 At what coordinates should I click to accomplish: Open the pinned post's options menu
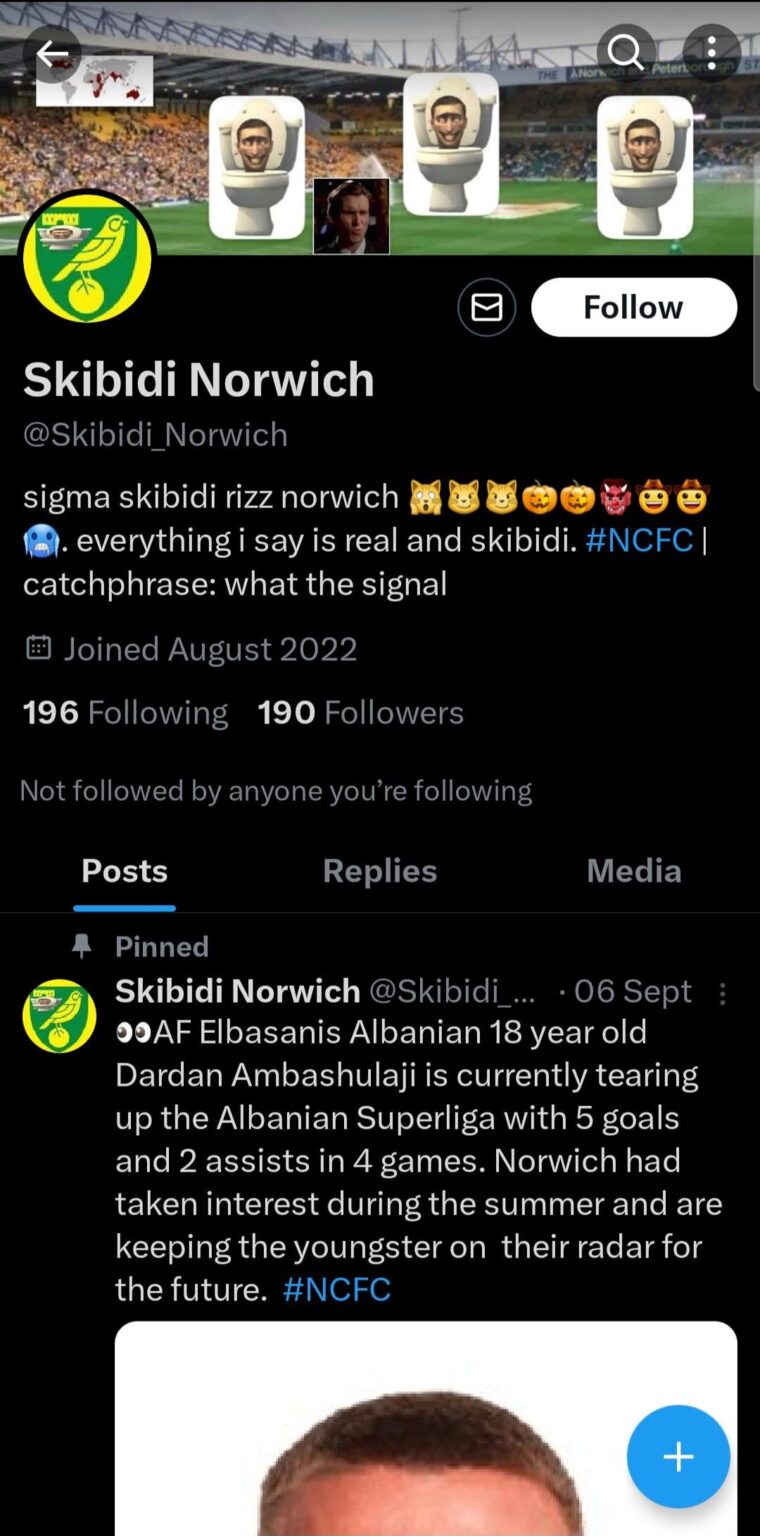[723, 993]
